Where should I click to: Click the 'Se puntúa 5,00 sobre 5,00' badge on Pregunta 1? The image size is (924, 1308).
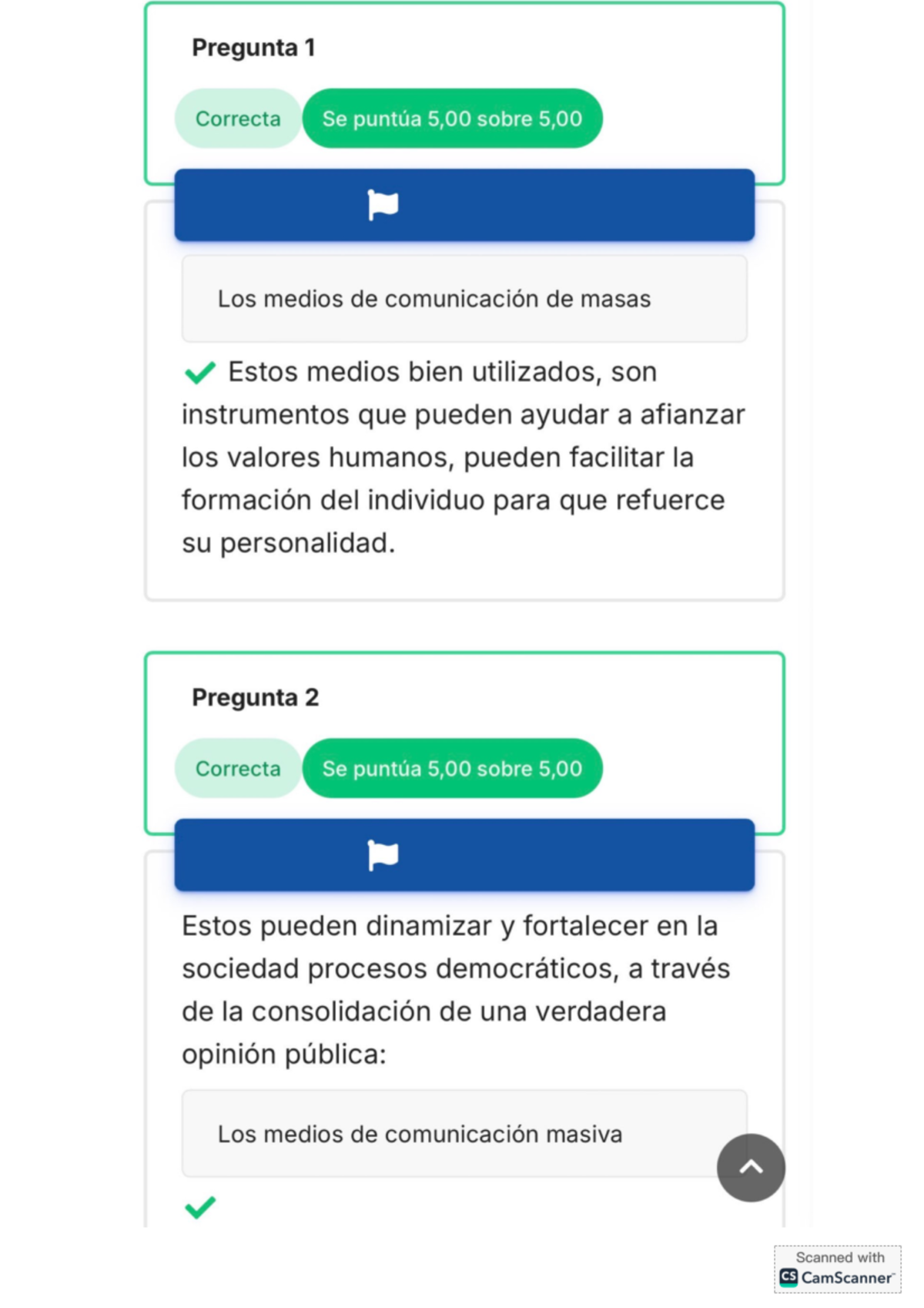[x=453, y=119]
